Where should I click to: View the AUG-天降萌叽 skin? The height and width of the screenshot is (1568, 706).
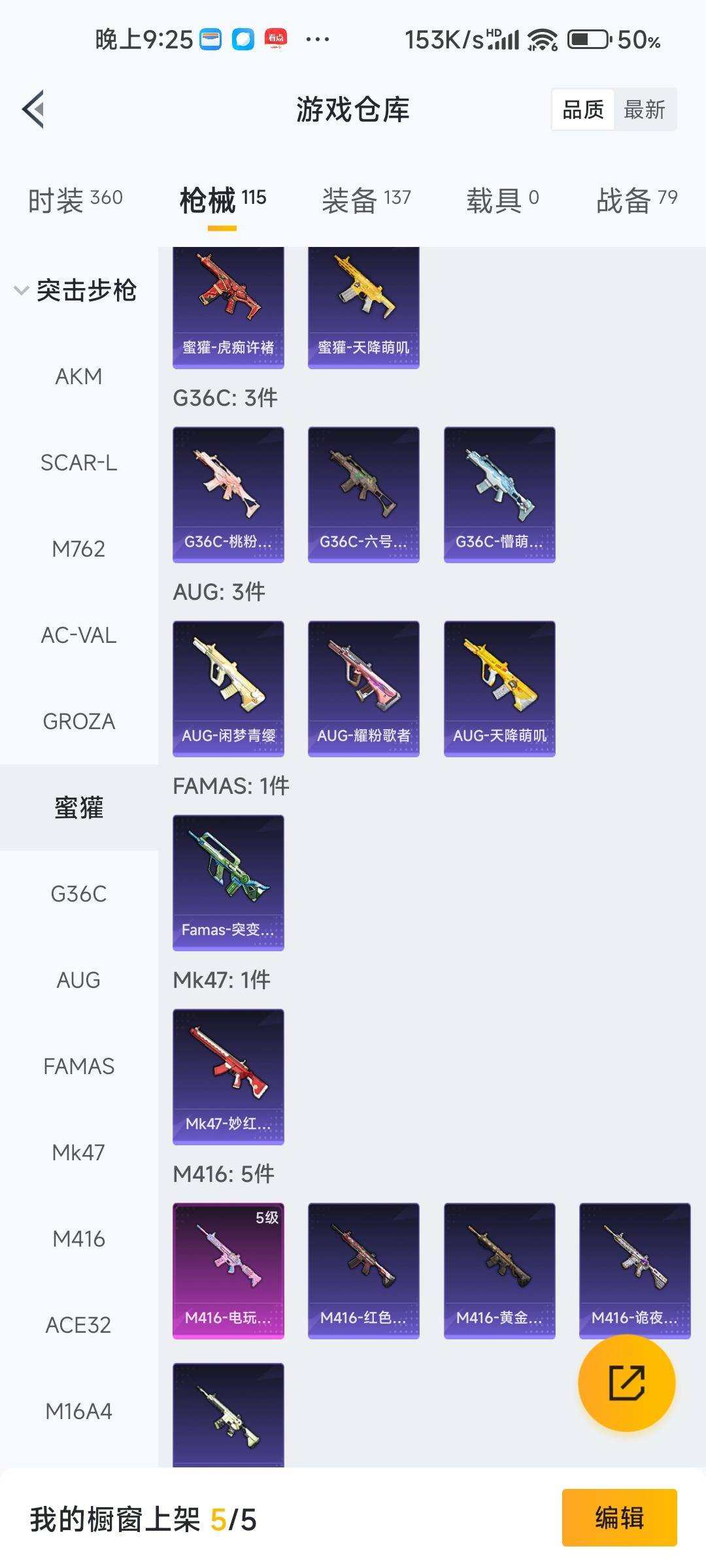[x=499, y=689]
